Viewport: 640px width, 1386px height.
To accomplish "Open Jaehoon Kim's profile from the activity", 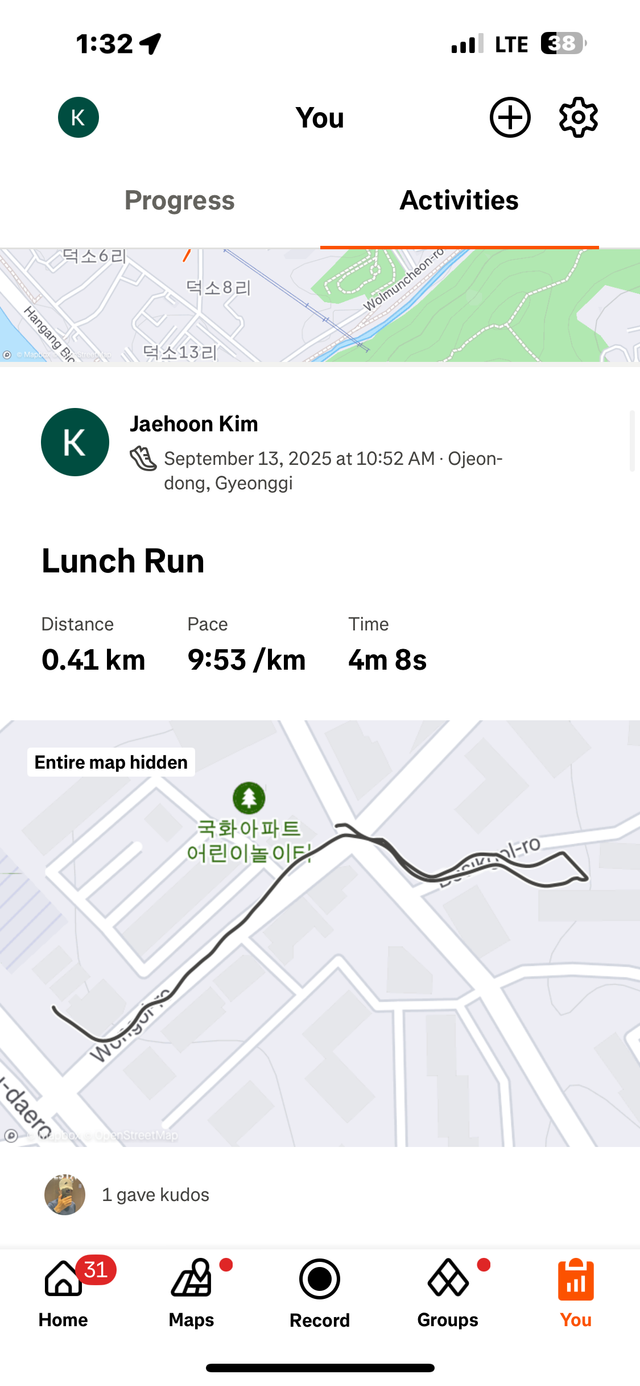I will click(x=194, y=424).
